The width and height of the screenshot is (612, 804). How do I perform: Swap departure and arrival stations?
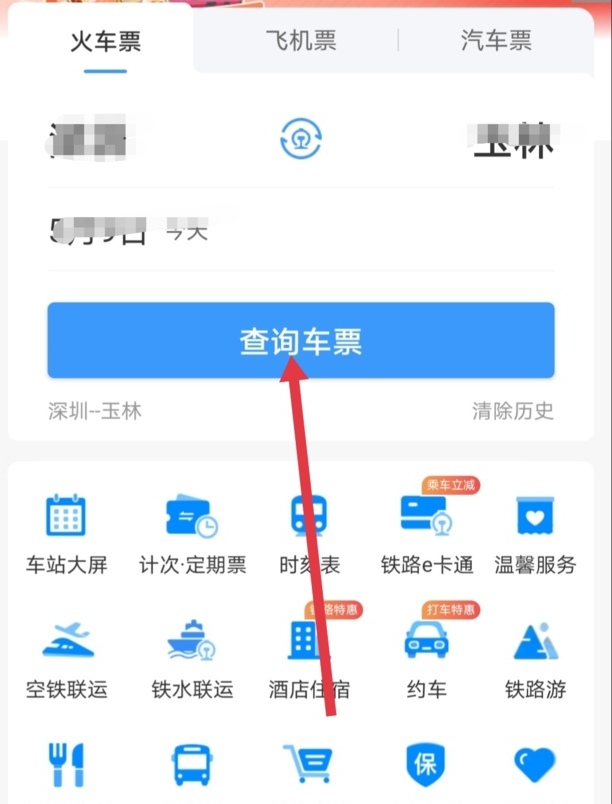pyautogui.click(x=300, y=140)
